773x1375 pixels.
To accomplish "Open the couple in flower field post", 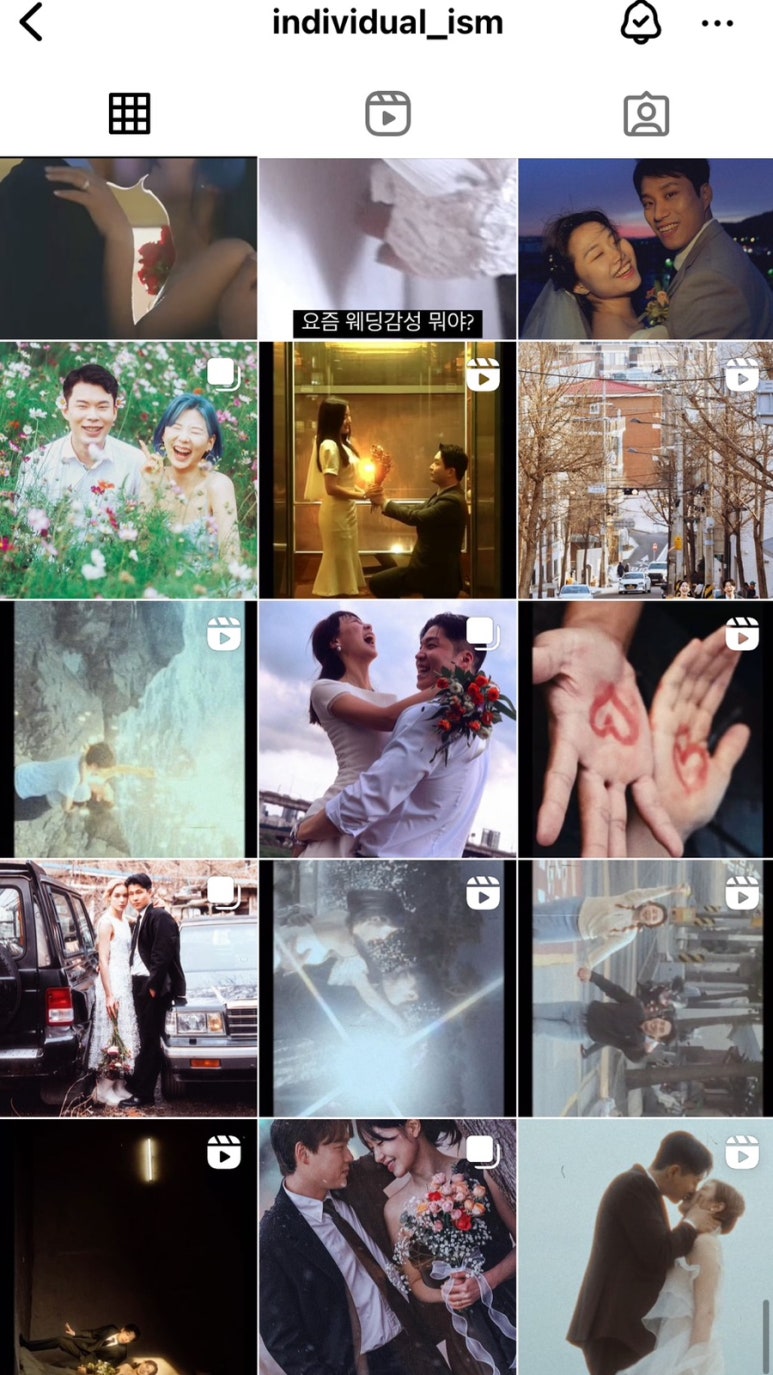I will point(128,469).
